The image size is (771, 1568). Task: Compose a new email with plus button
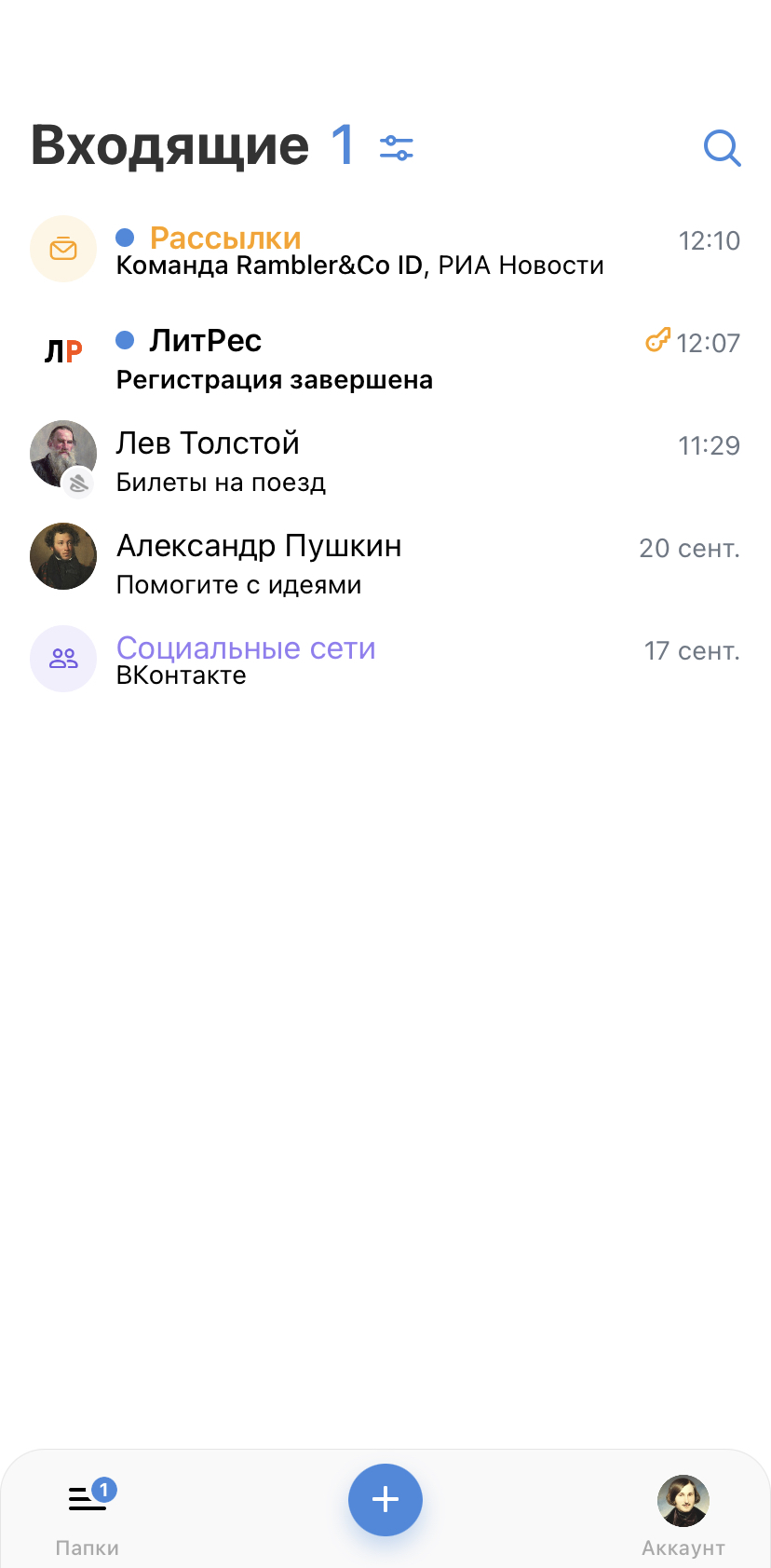click(x=385, y=1500)
